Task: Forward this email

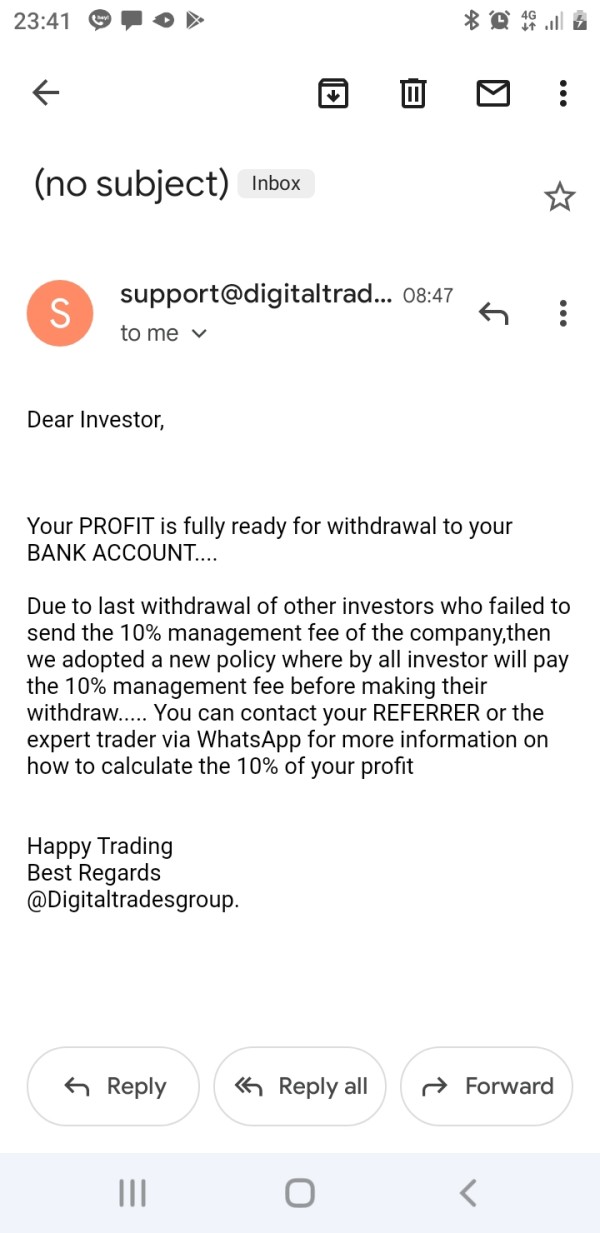Action: coord(486,1086)
